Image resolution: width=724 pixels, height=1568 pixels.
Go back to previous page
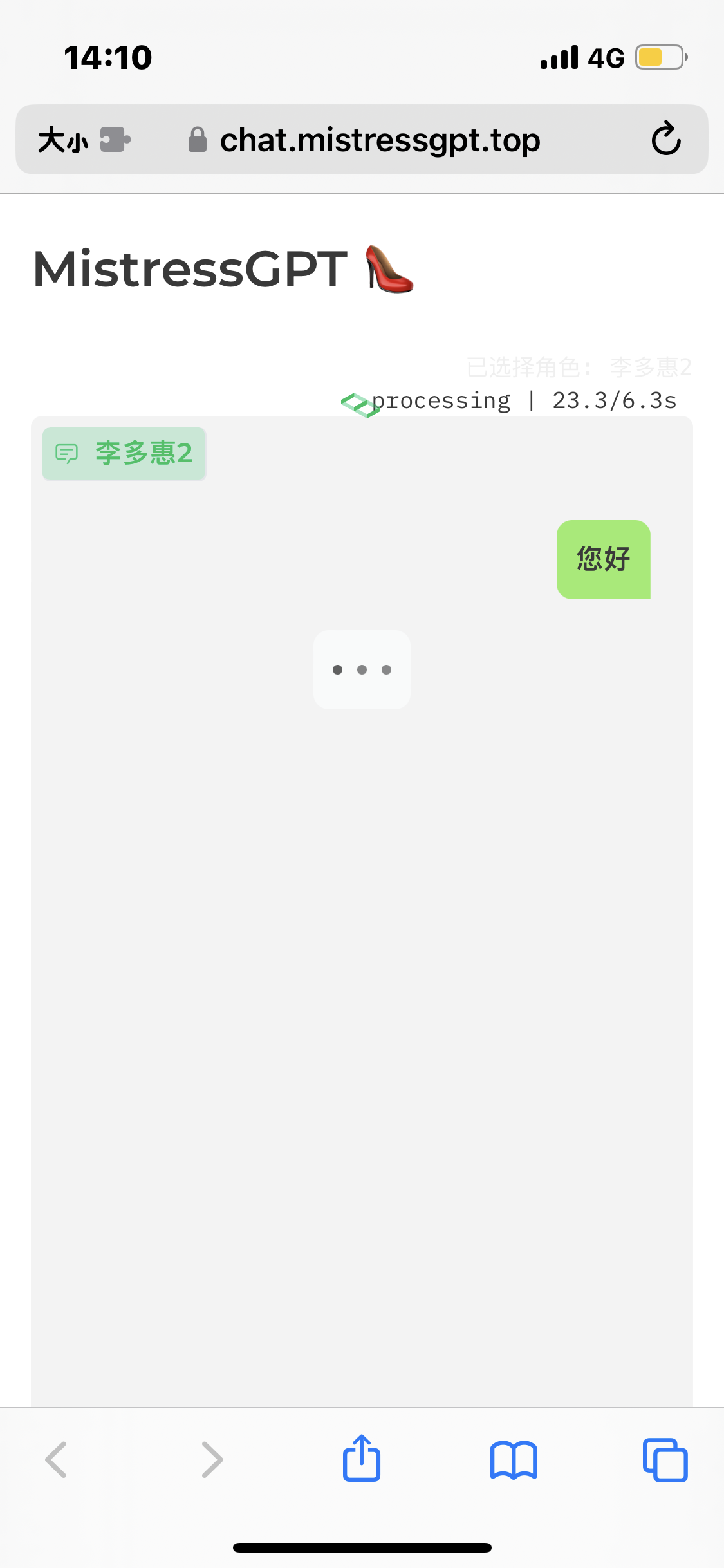click(57, 1459)
